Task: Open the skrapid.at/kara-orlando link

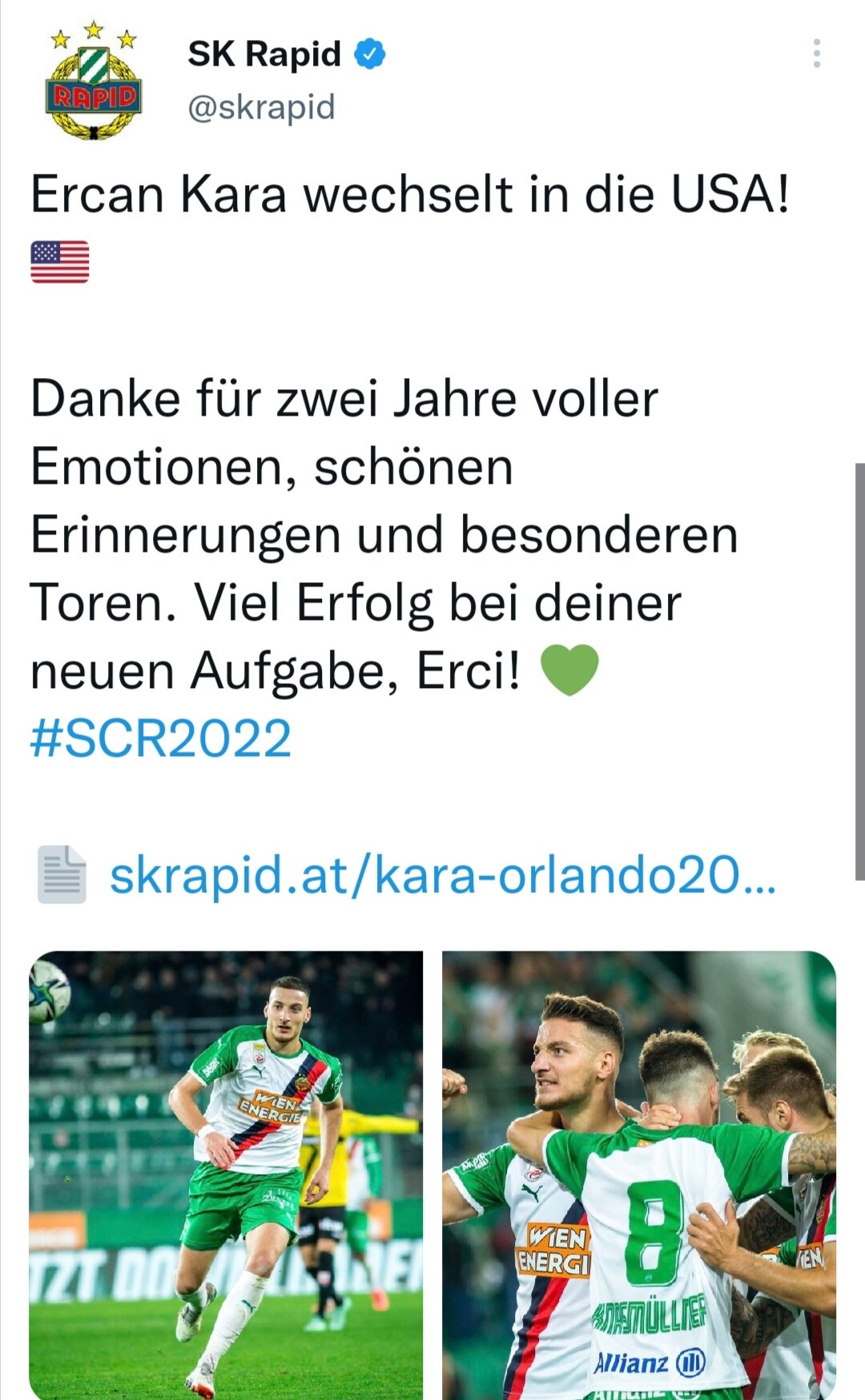Action: click(x=443, y=875)
